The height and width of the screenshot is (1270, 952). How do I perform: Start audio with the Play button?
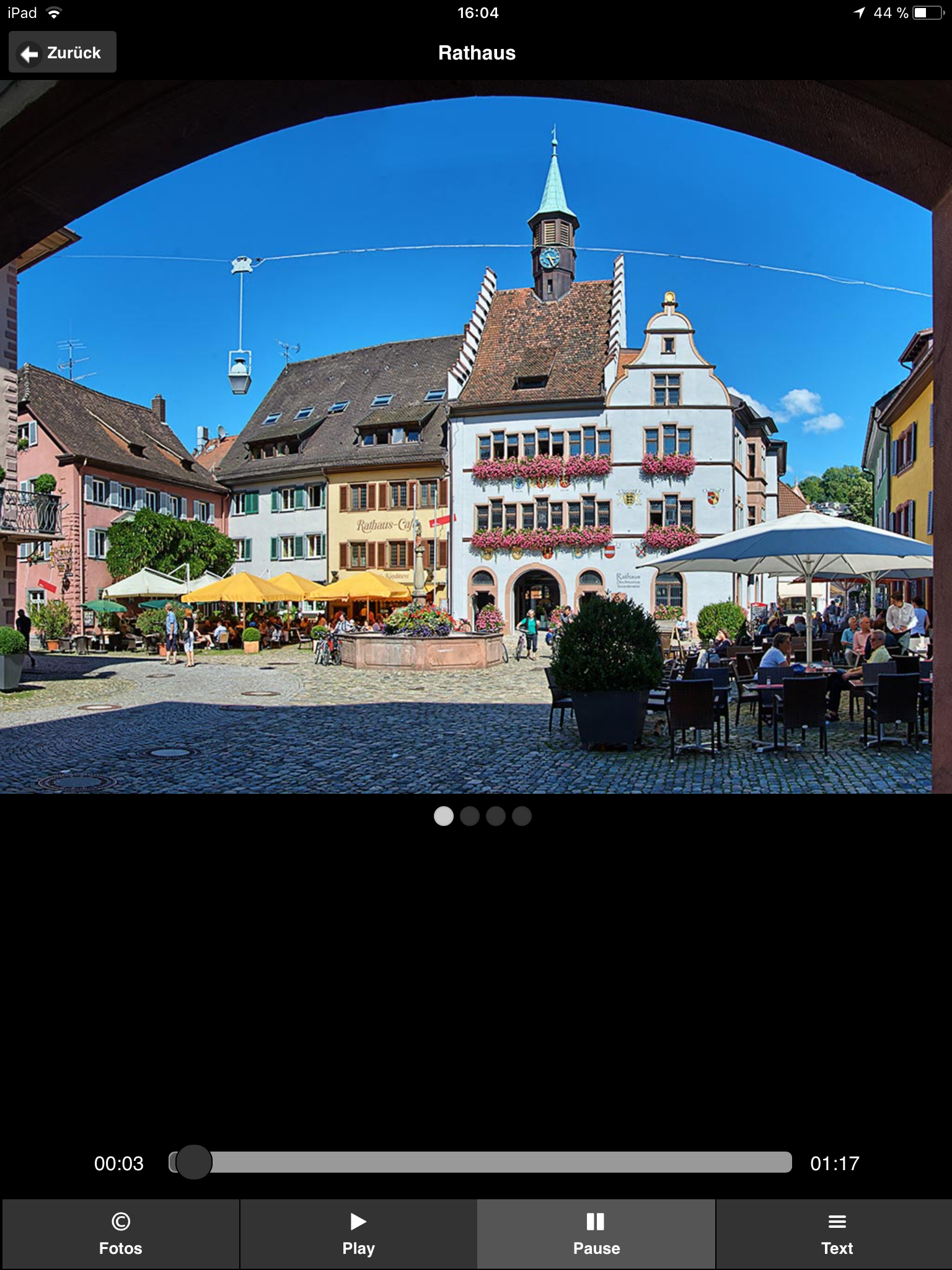pyautogui.click(x=358, y=1234)
